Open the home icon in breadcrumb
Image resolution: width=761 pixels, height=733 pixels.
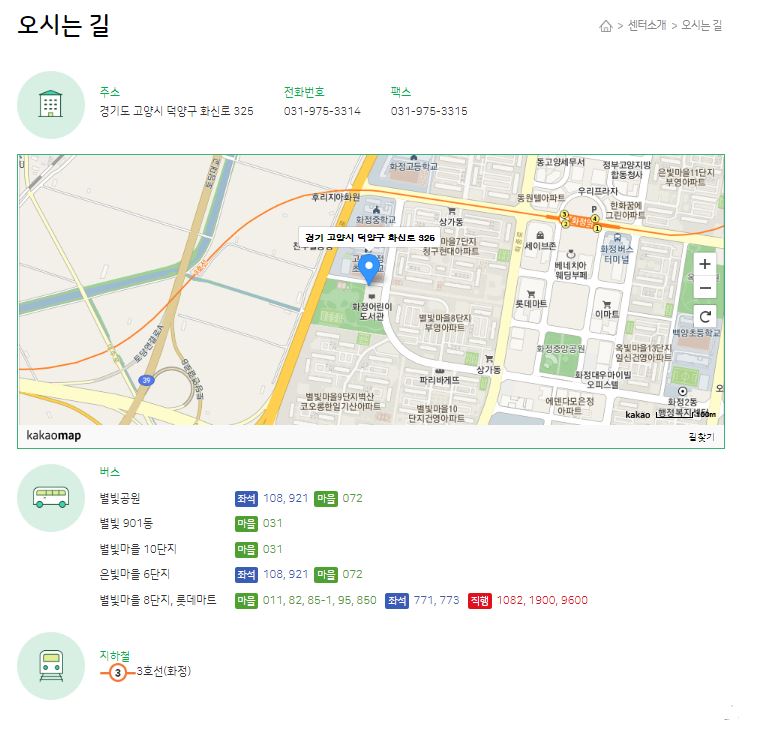[605, 26]
